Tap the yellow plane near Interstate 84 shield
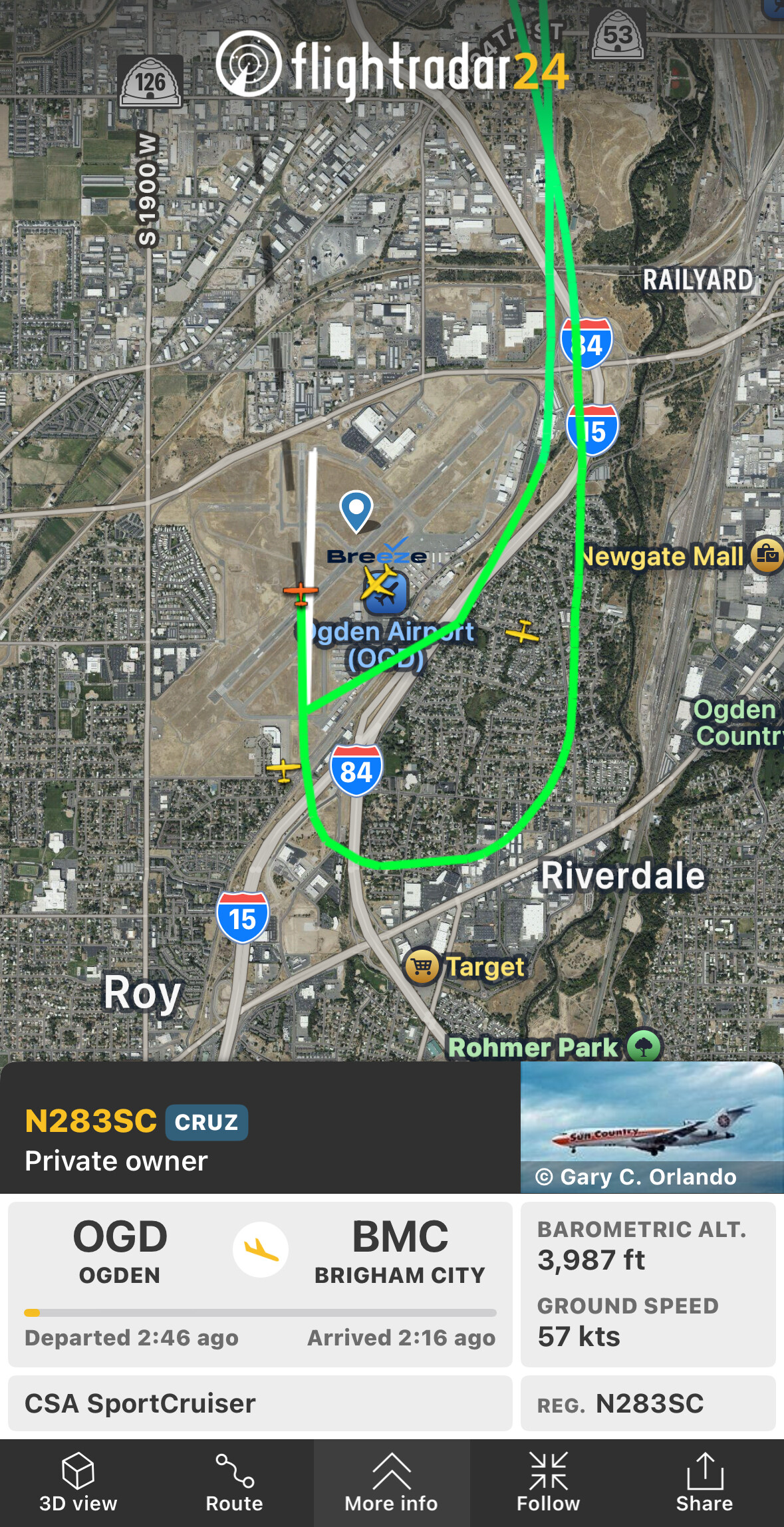 click(284, 771)
